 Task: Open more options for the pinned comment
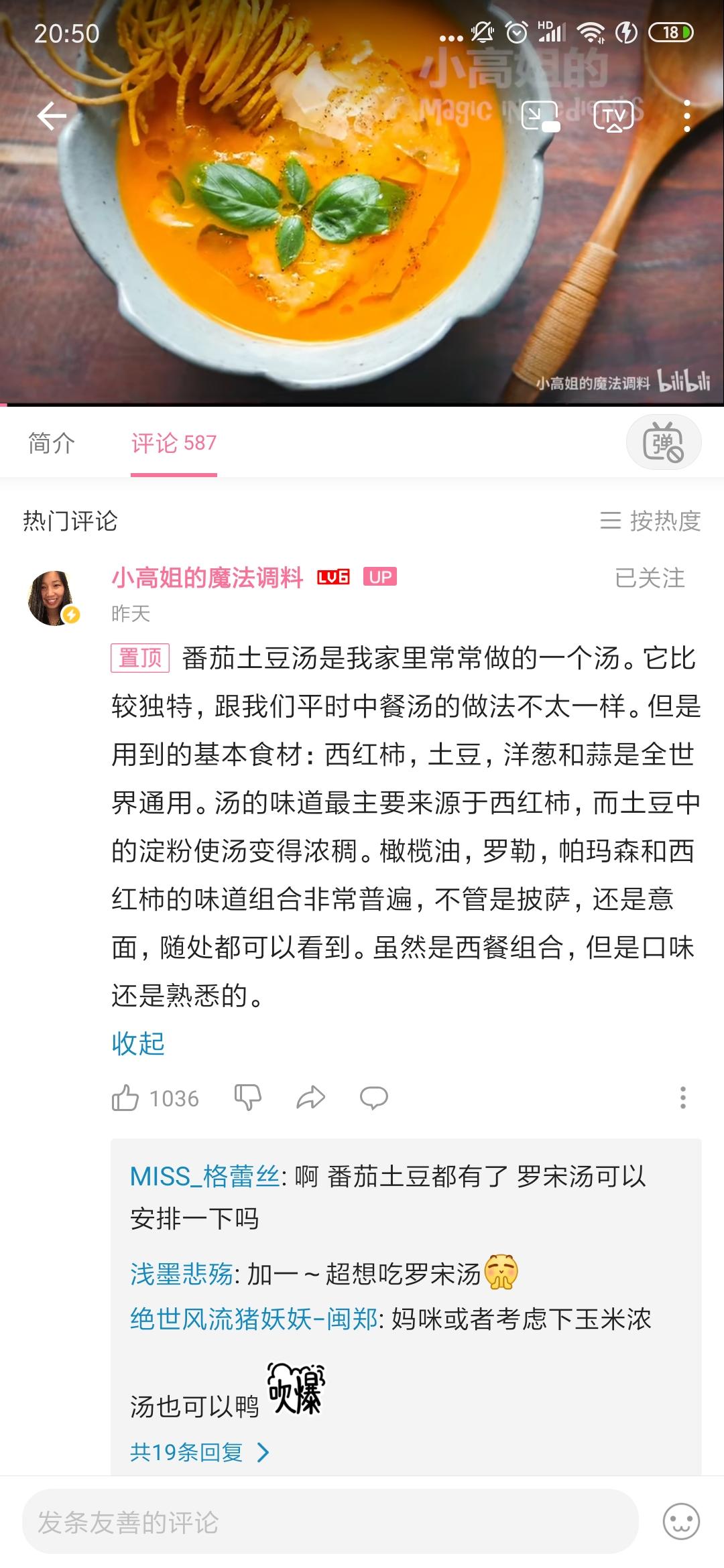click(x=682, y=1098)
